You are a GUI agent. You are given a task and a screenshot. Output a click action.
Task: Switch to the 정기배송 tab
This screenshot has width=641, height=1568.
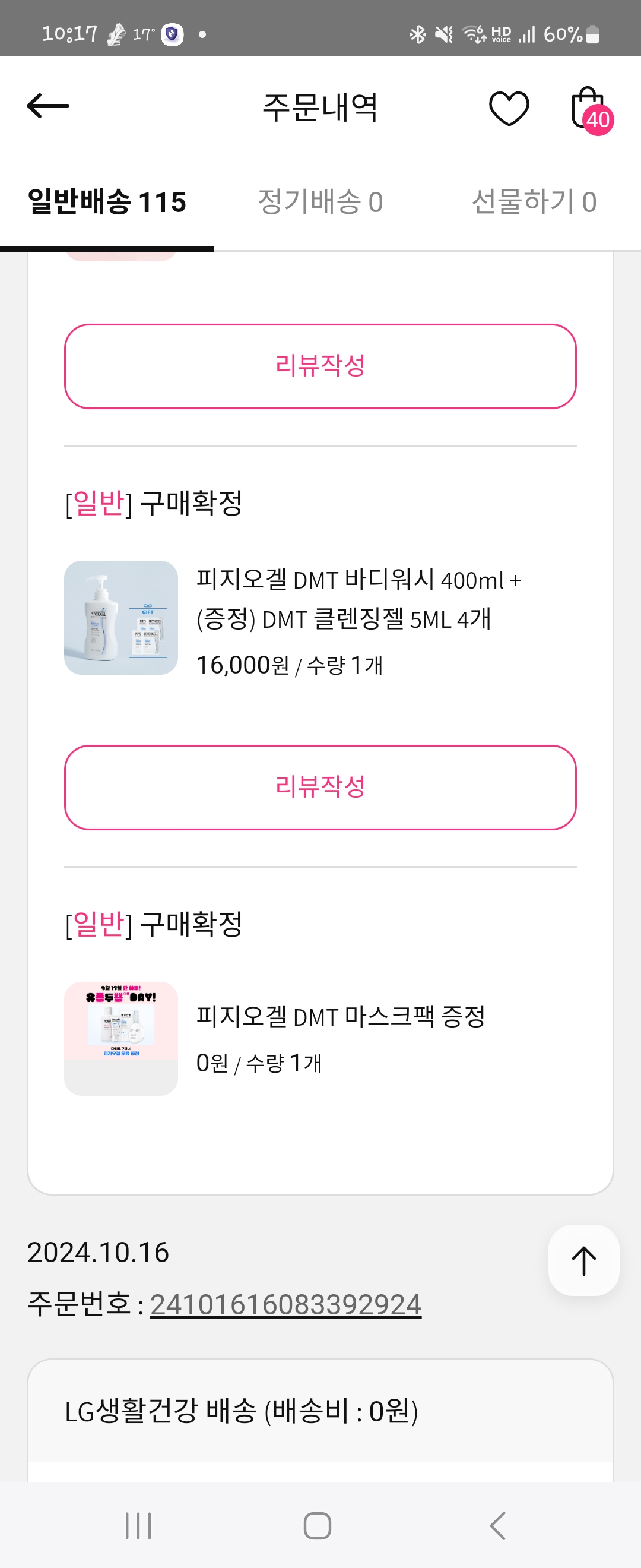pos(320,202)
